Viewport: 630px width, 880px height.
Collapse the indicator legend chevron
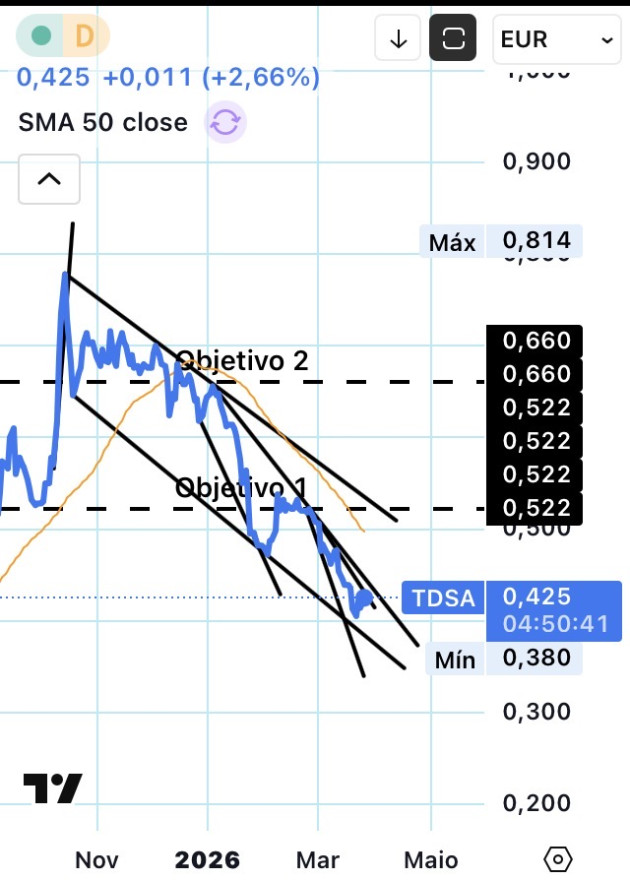tap(48, 180)
